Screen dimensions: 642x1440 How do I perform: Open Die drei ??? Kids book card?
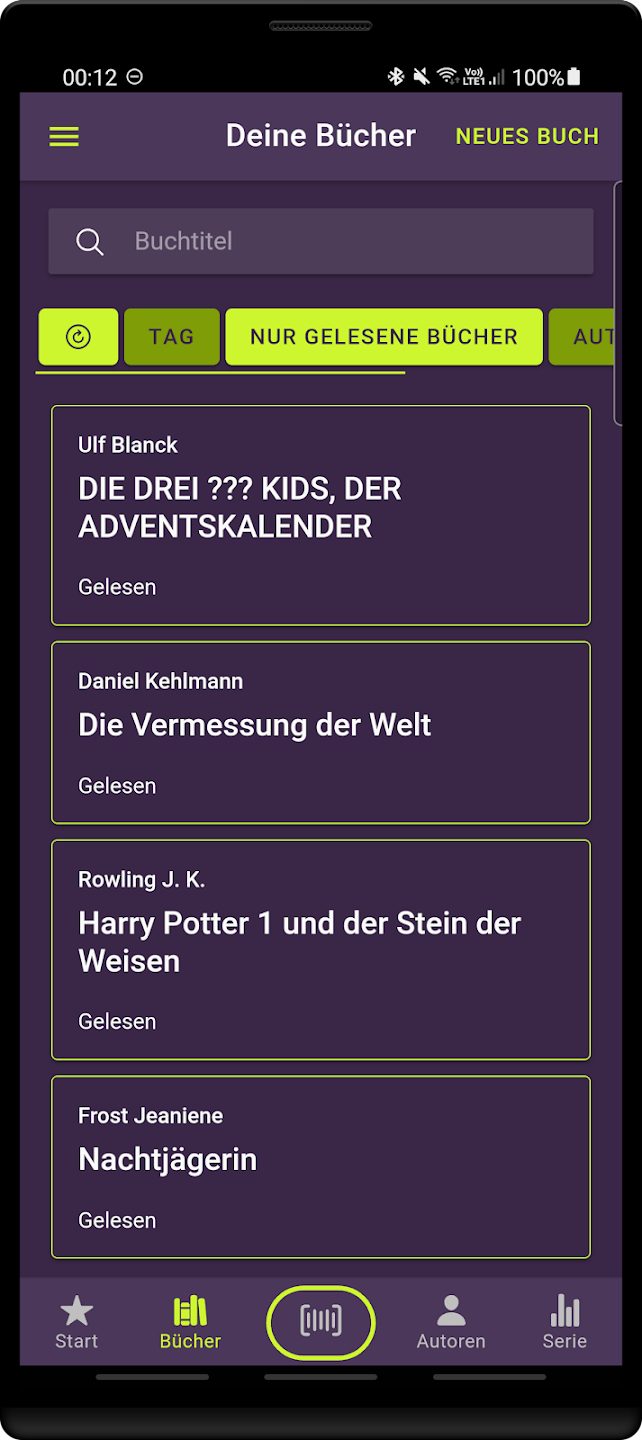pos(320,515)
